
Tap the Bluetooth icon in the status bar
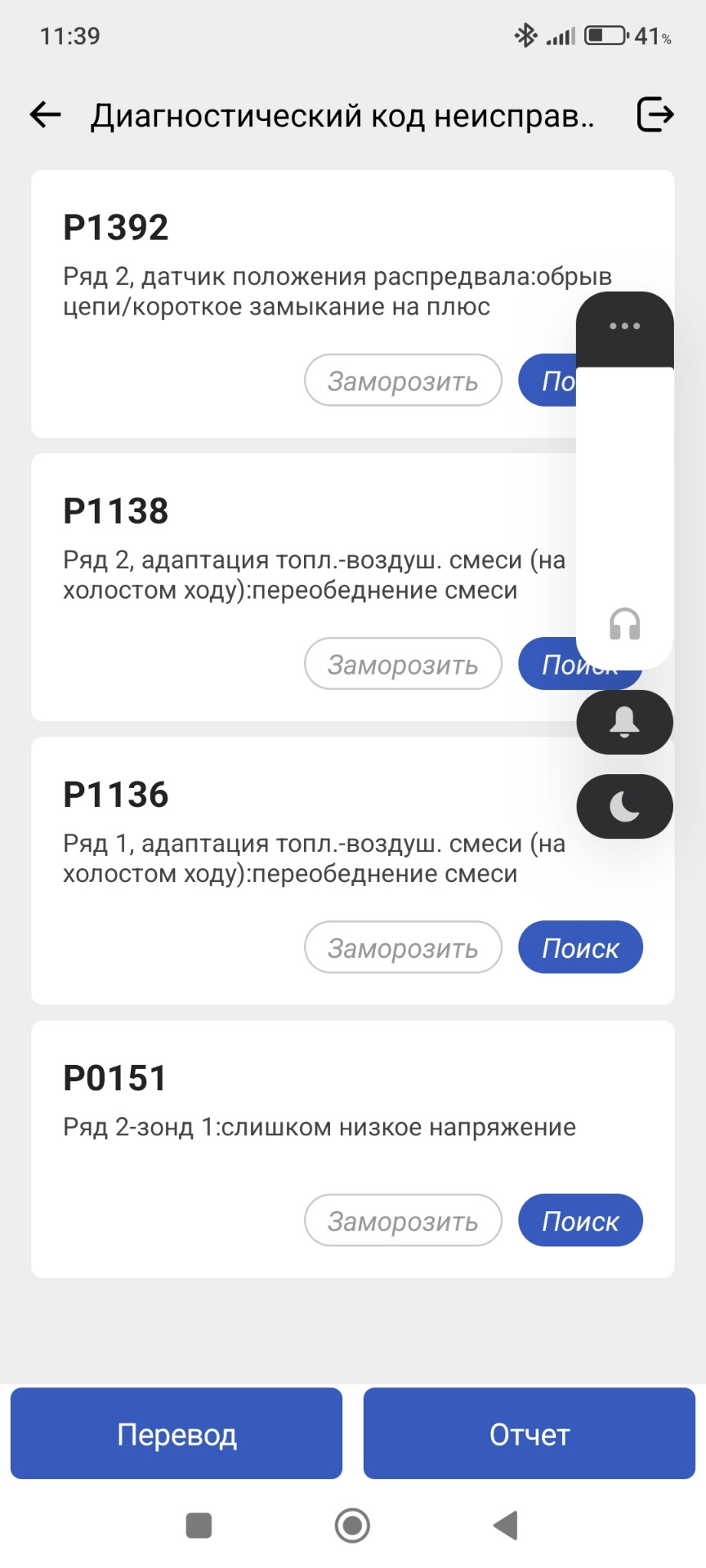click(525, 35)
